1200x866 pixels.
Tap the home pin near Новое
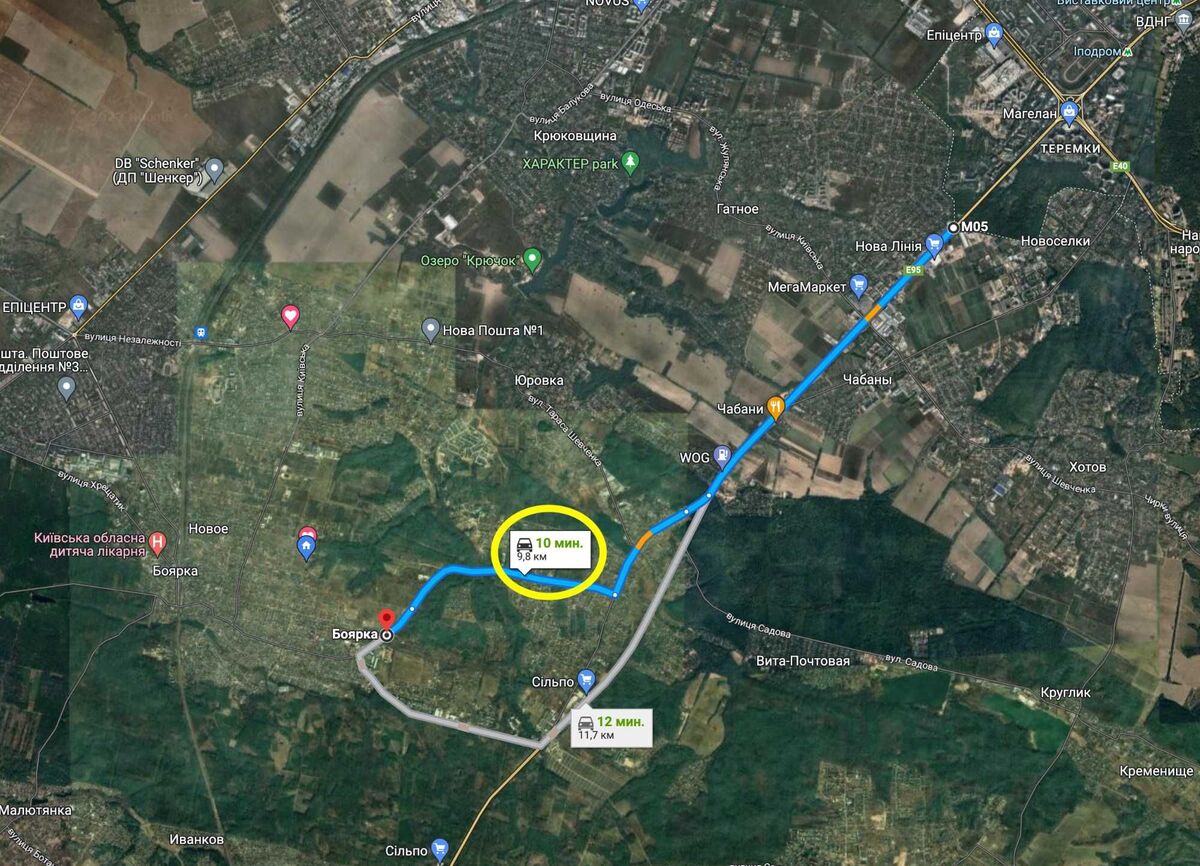tap(306, 546)
